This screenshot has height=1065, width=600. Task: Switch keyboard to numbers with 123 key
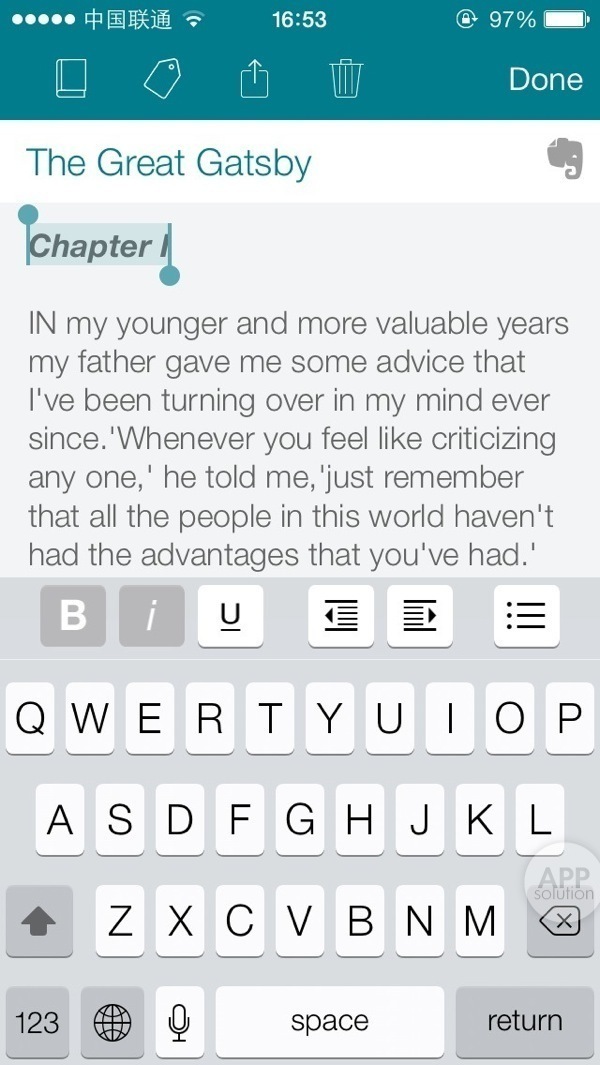(x=37, y=1021)
